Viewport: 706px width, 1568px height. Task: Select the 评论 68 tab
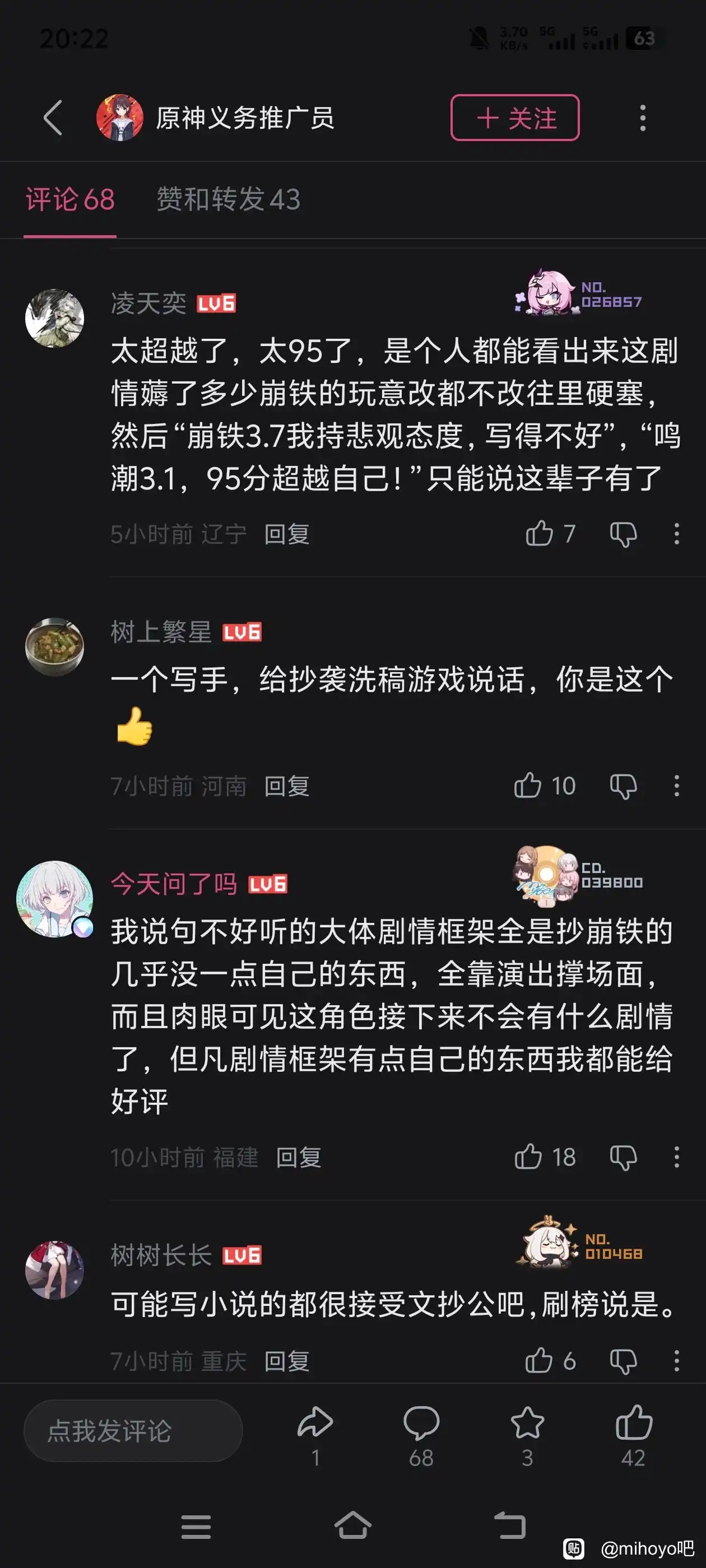[70, 199]
